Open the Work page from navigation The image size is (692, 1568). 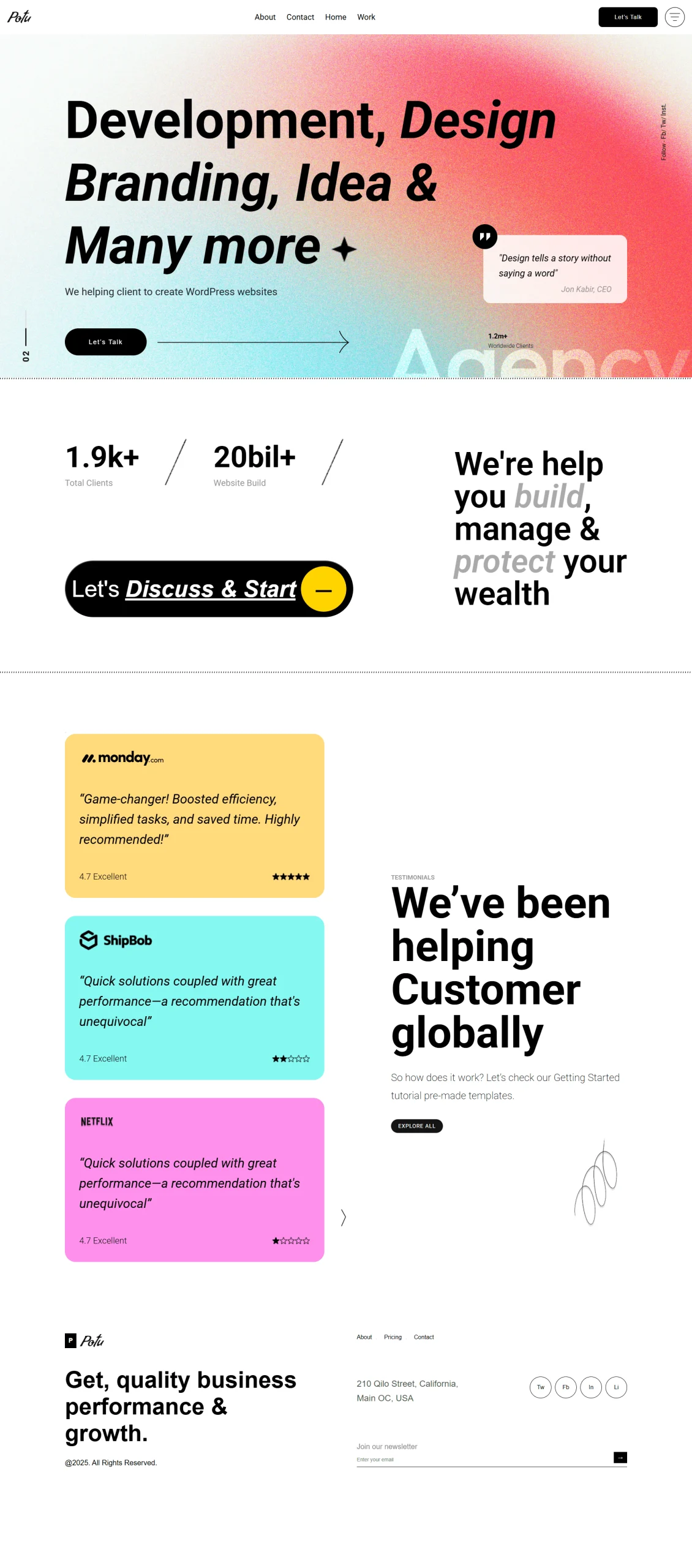(366, 17)
